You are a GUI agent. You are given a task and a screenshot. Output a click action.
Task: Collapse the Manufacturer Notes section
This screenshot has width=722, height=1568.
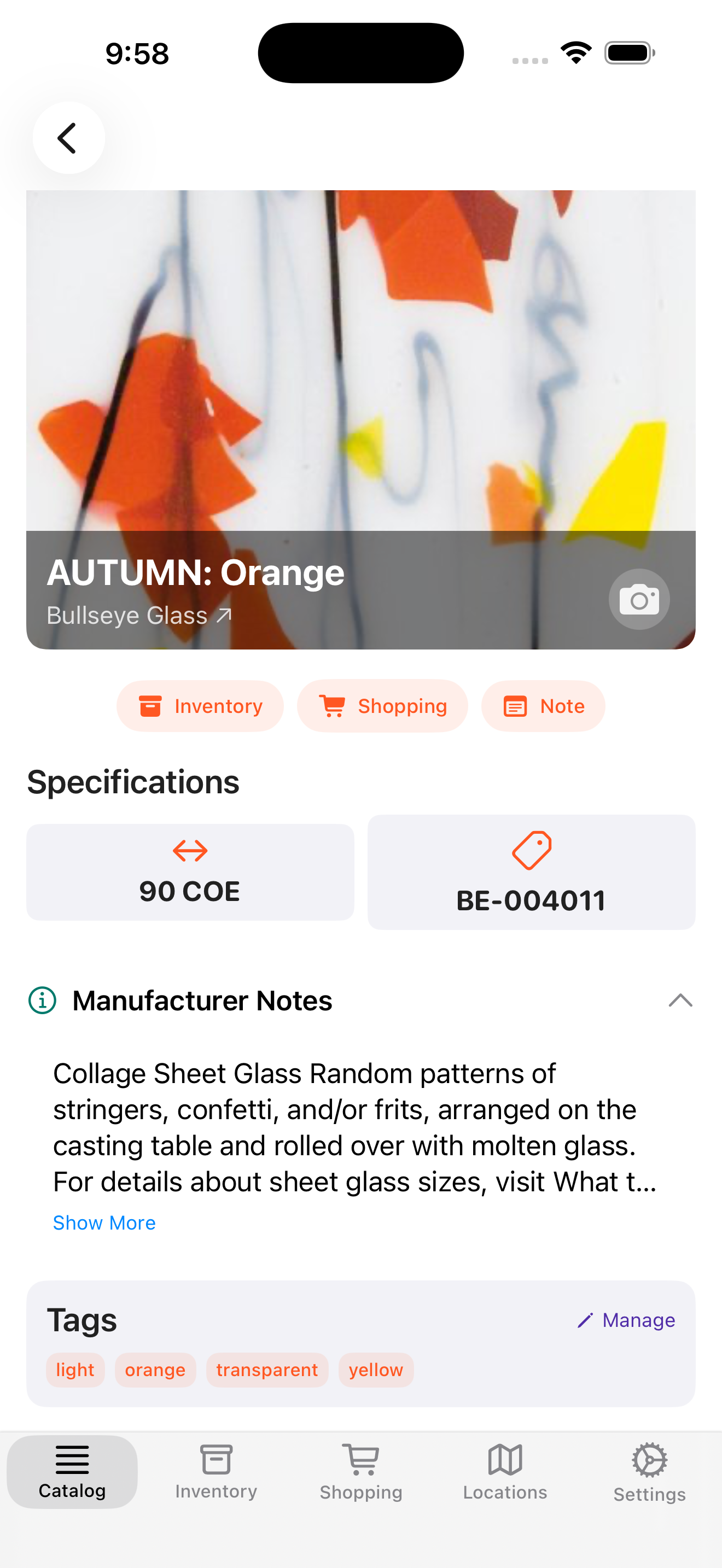(x=681, y=999)
